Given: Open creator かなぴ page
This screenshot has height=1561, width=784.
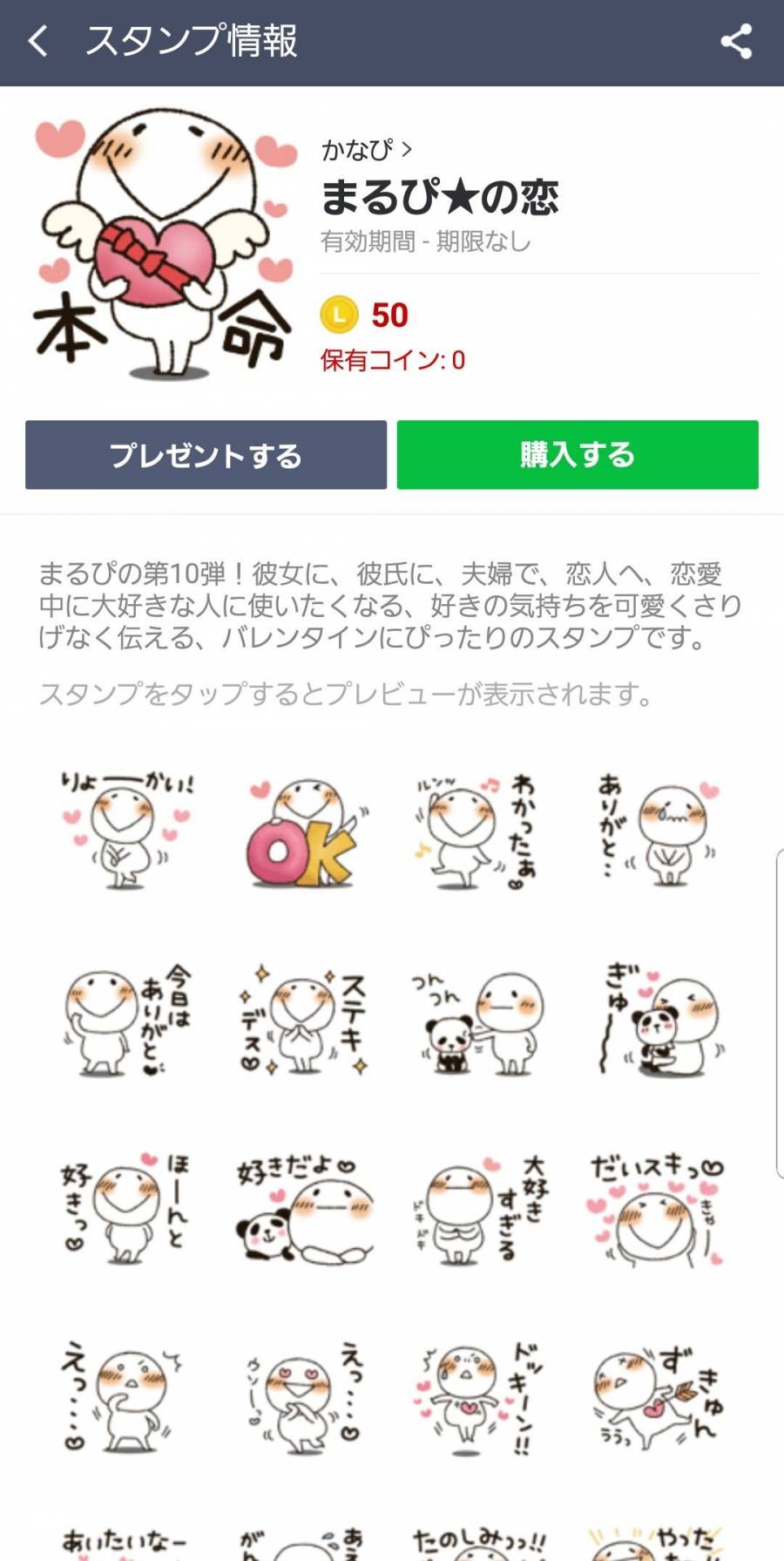Looking at the screenshot, I should click(x=366, y=150).
